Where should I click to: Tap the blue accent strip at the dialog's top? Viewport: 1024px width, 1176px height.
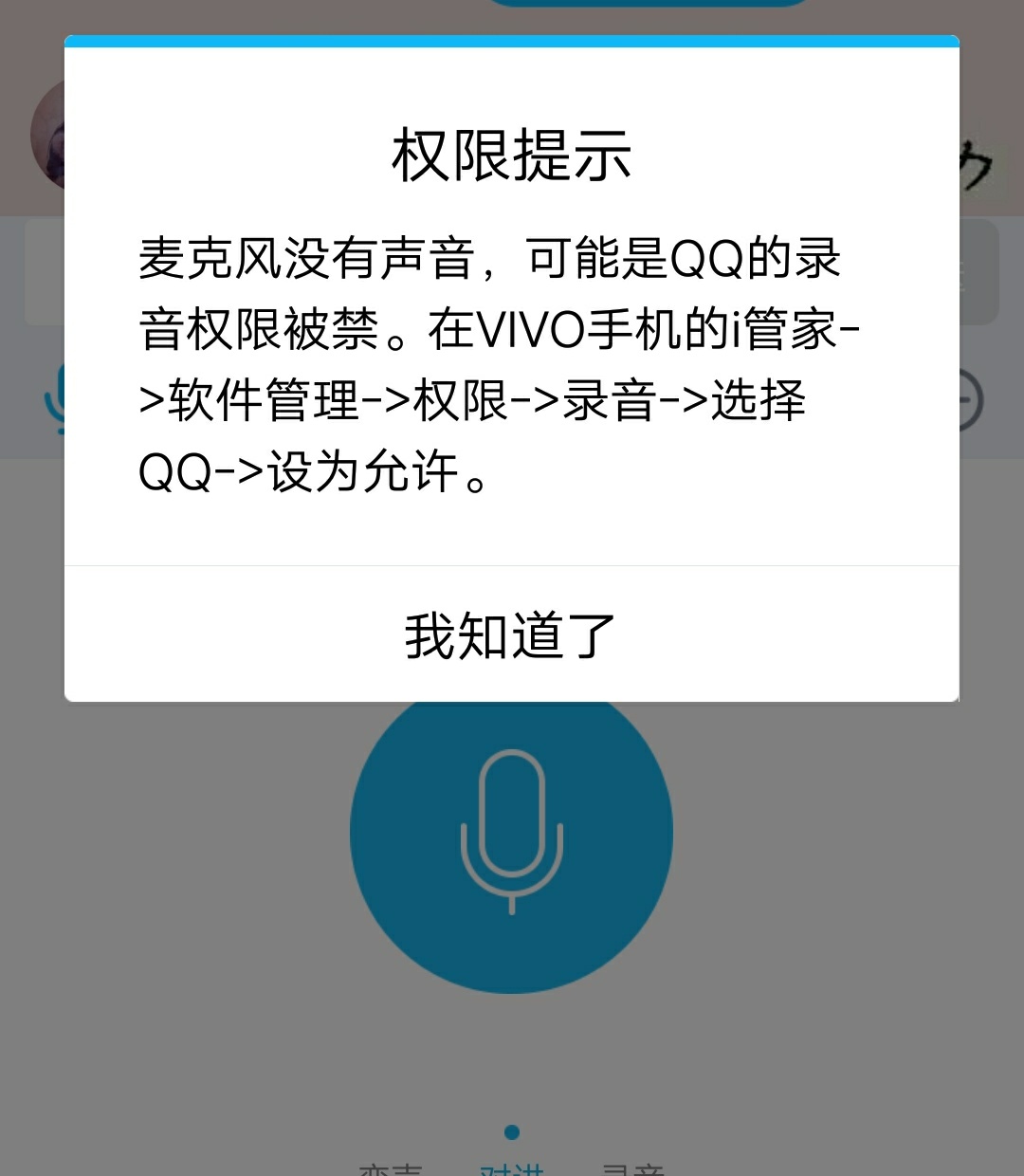coord(512,41)
